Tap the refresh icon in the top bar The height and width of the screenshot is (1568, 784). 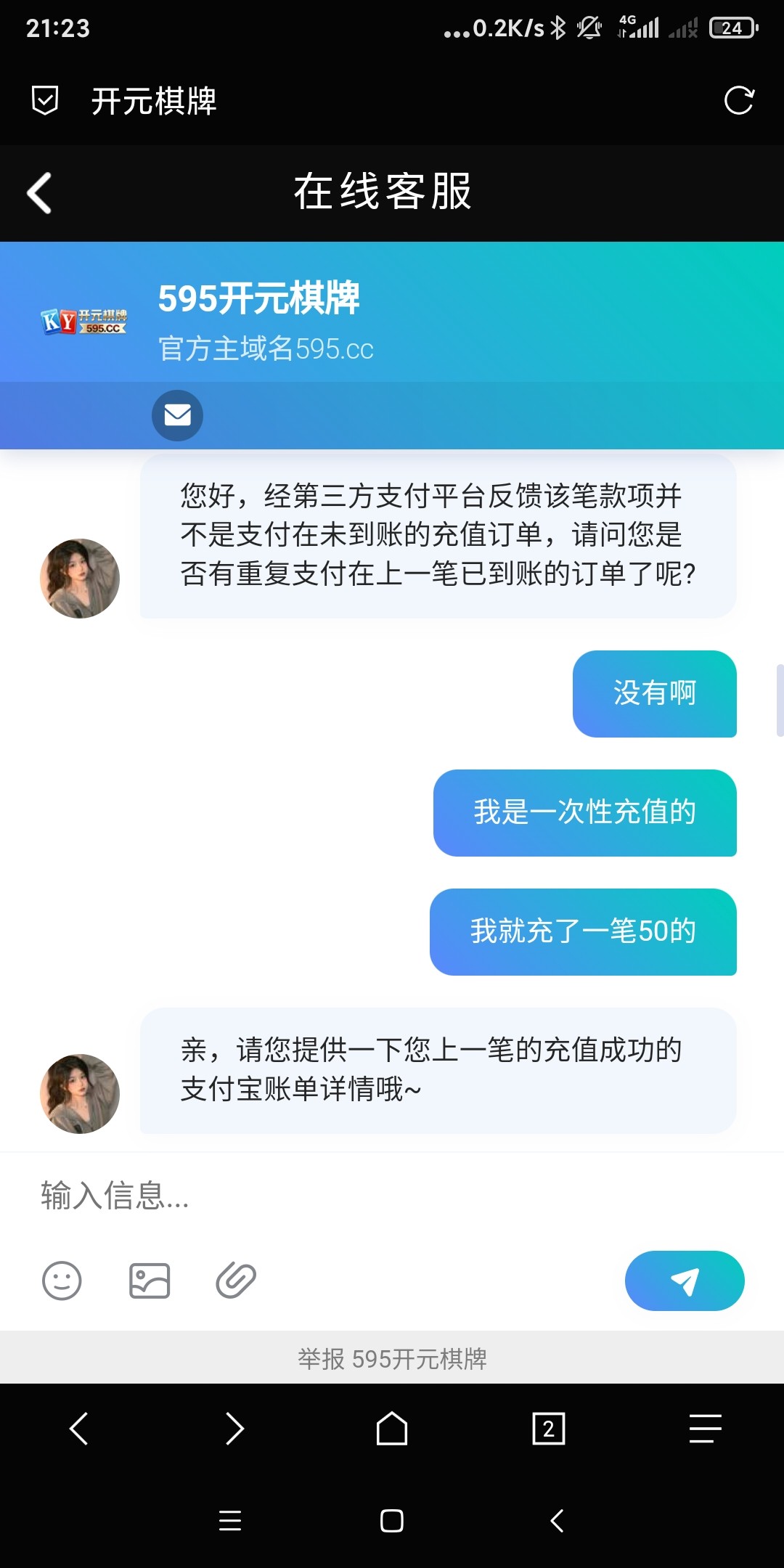739,102
